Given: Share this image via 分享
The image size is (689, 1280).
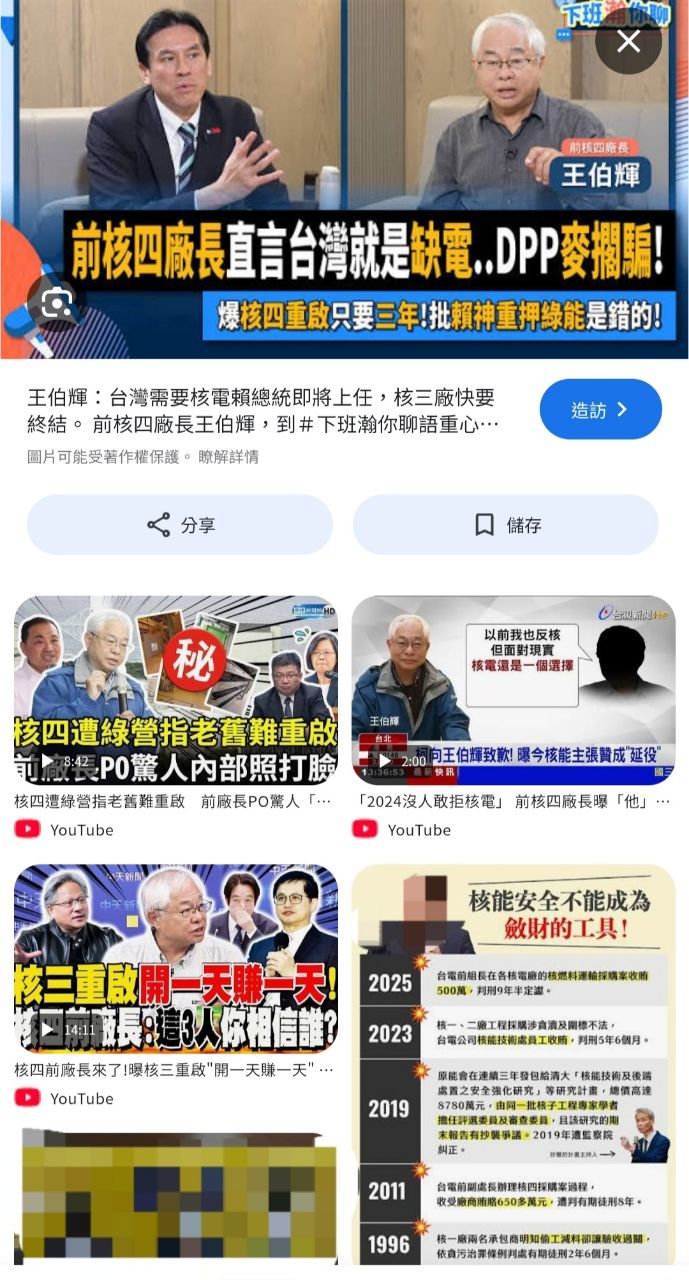Looking at the screenshot, I should click(180, 525).
